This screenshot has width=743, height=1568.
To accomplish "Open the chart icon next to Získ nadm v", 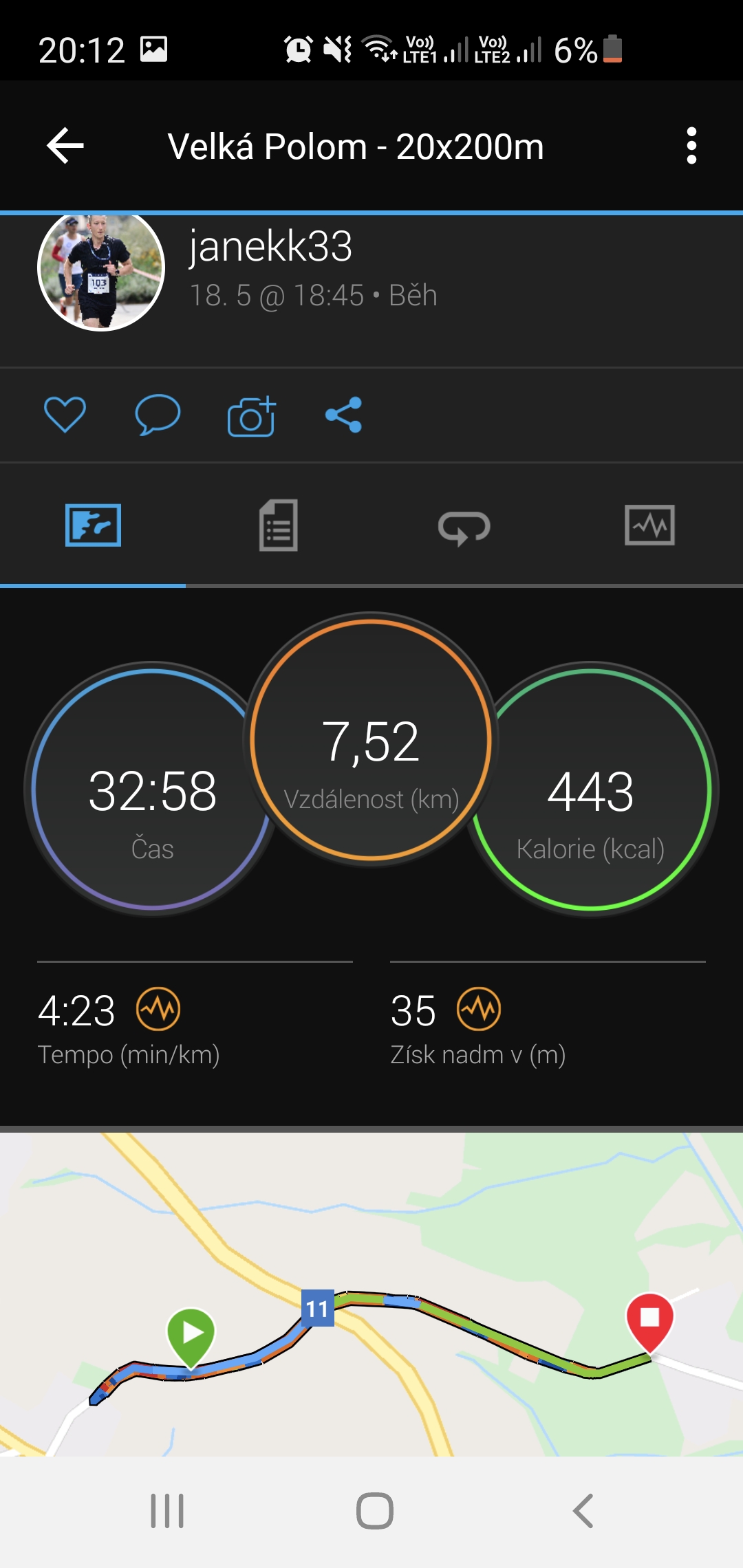I will click(x=479, y=1010).
